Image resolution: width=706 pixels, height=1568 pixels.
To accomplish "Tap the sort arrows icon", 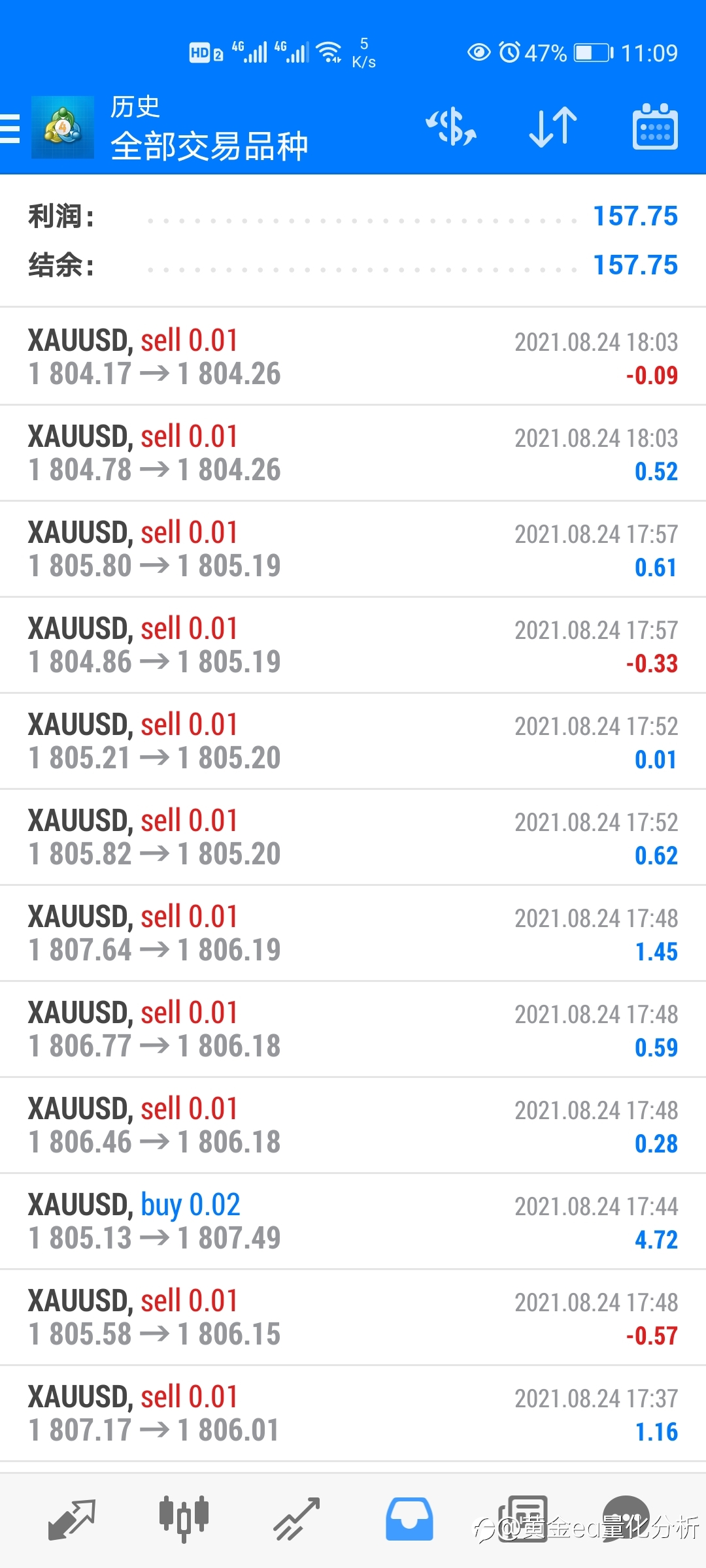I will coord(553,127).
